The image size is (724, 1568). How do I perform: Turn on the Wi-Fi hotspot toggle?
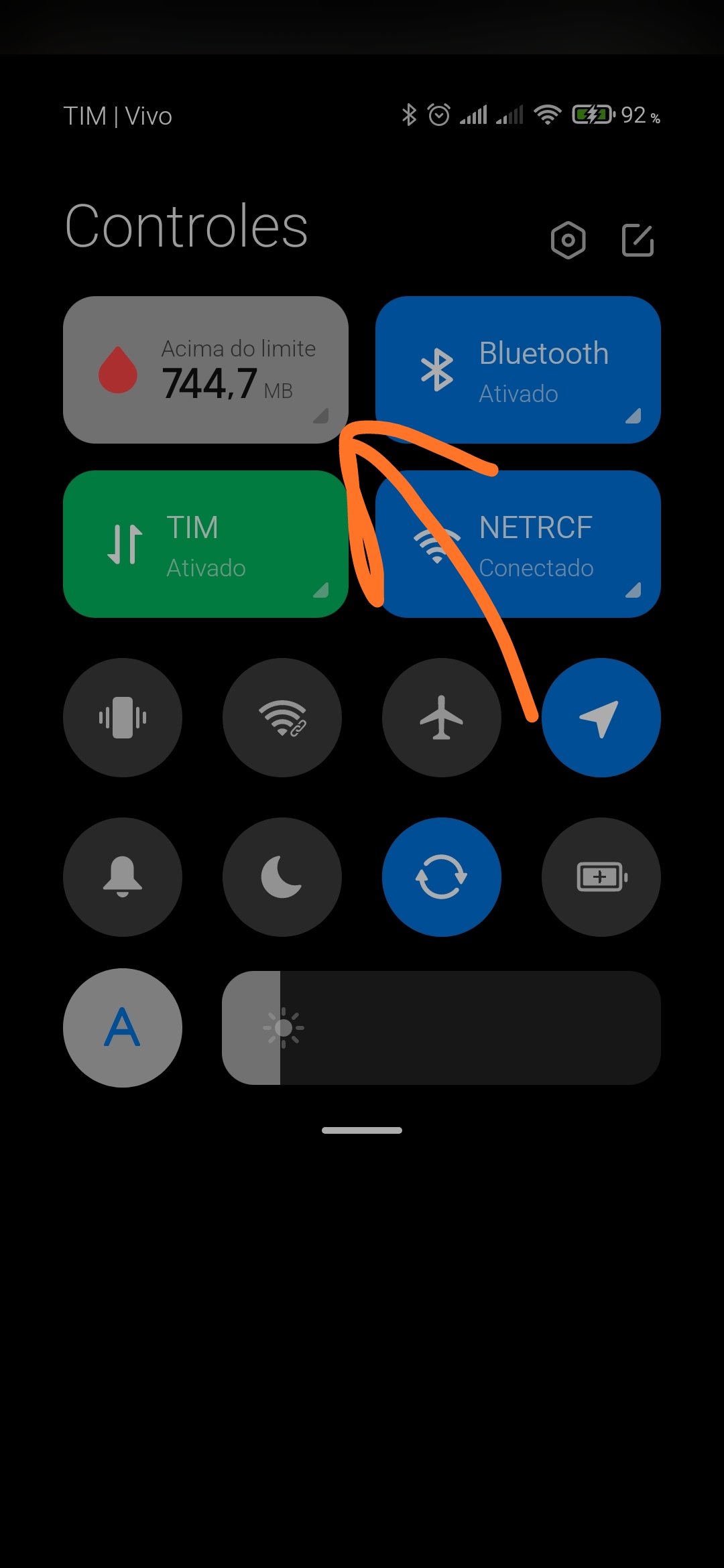tap(282, 718)
